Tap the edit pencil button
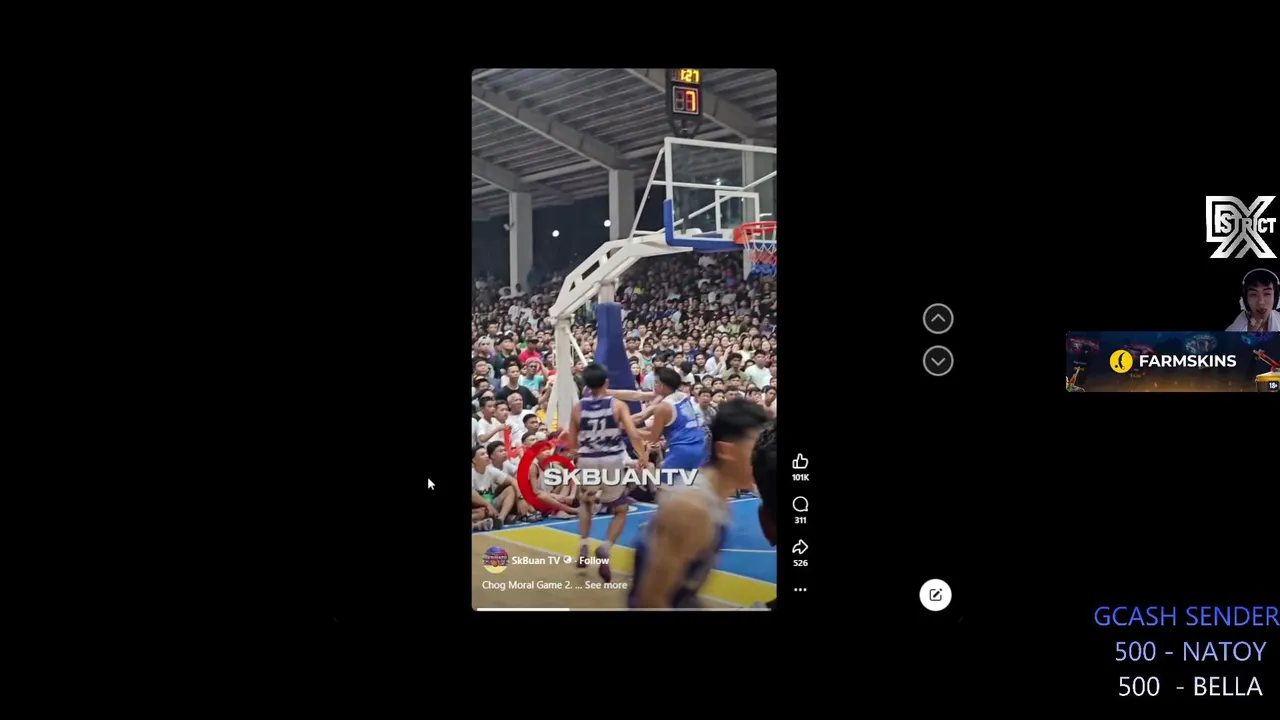Image resolution: width=1280 pixels, height=720 pixels. [935, 595]
